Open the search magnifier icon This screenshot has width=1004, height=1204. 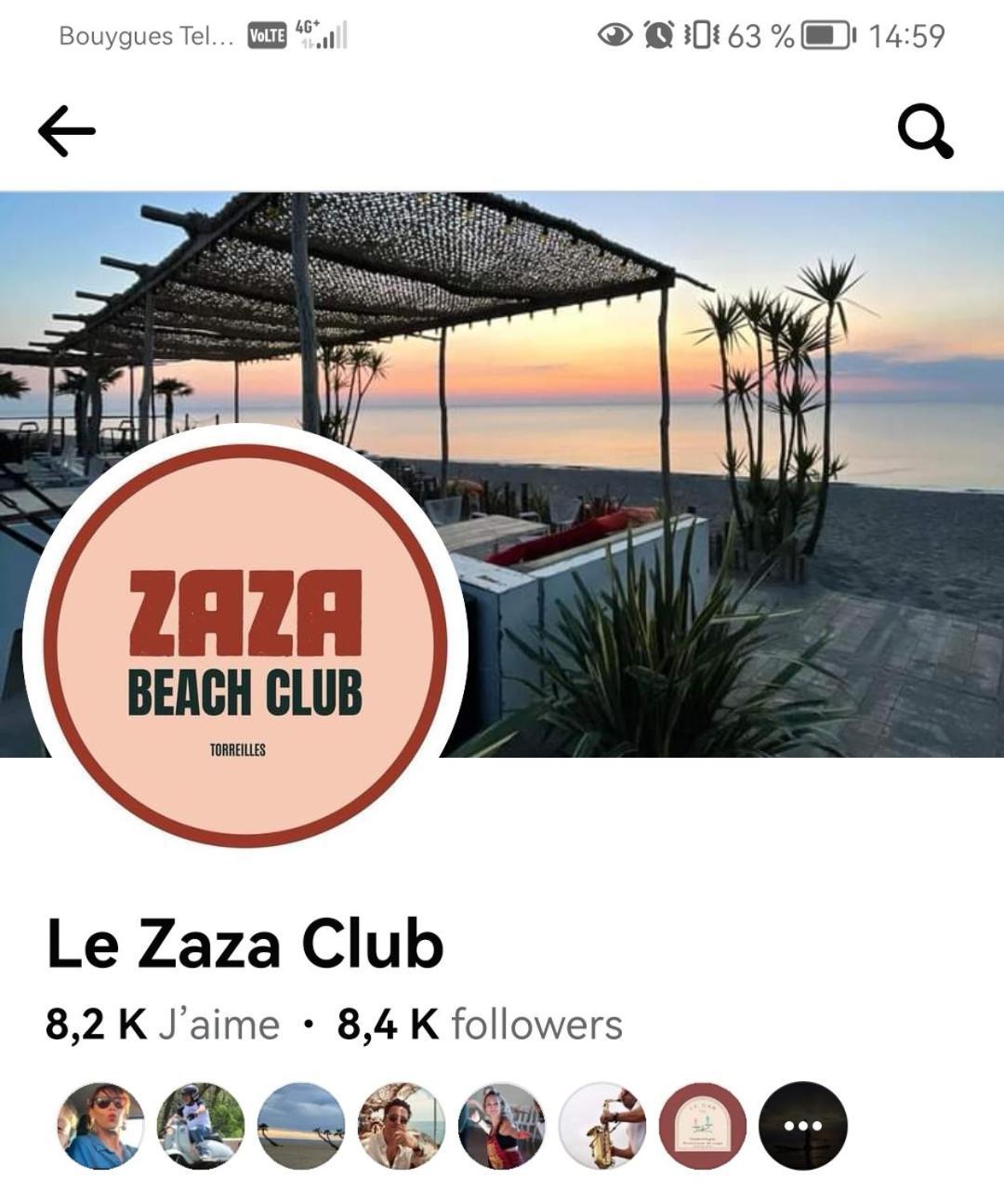click(x=925, y=131)
